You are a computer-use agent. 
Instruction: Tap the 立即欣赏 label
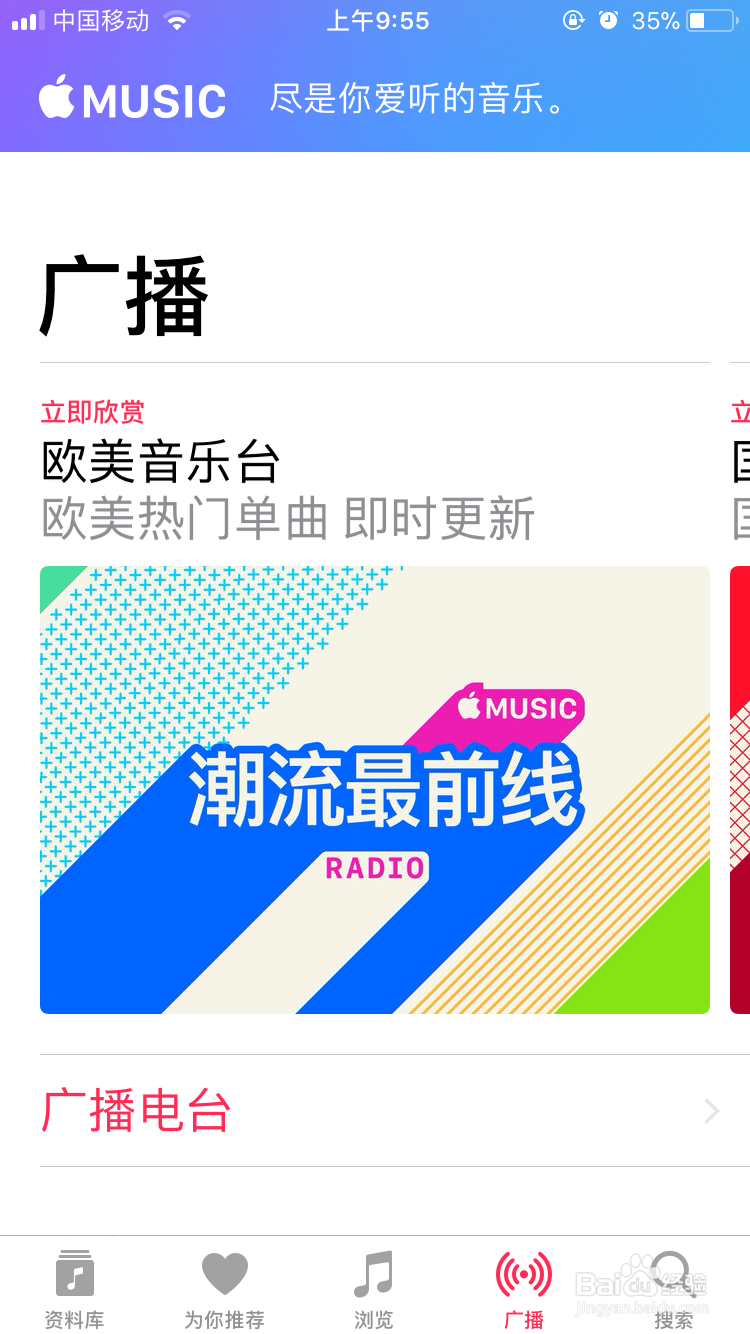pyautogui.click(x=92, y=412)
